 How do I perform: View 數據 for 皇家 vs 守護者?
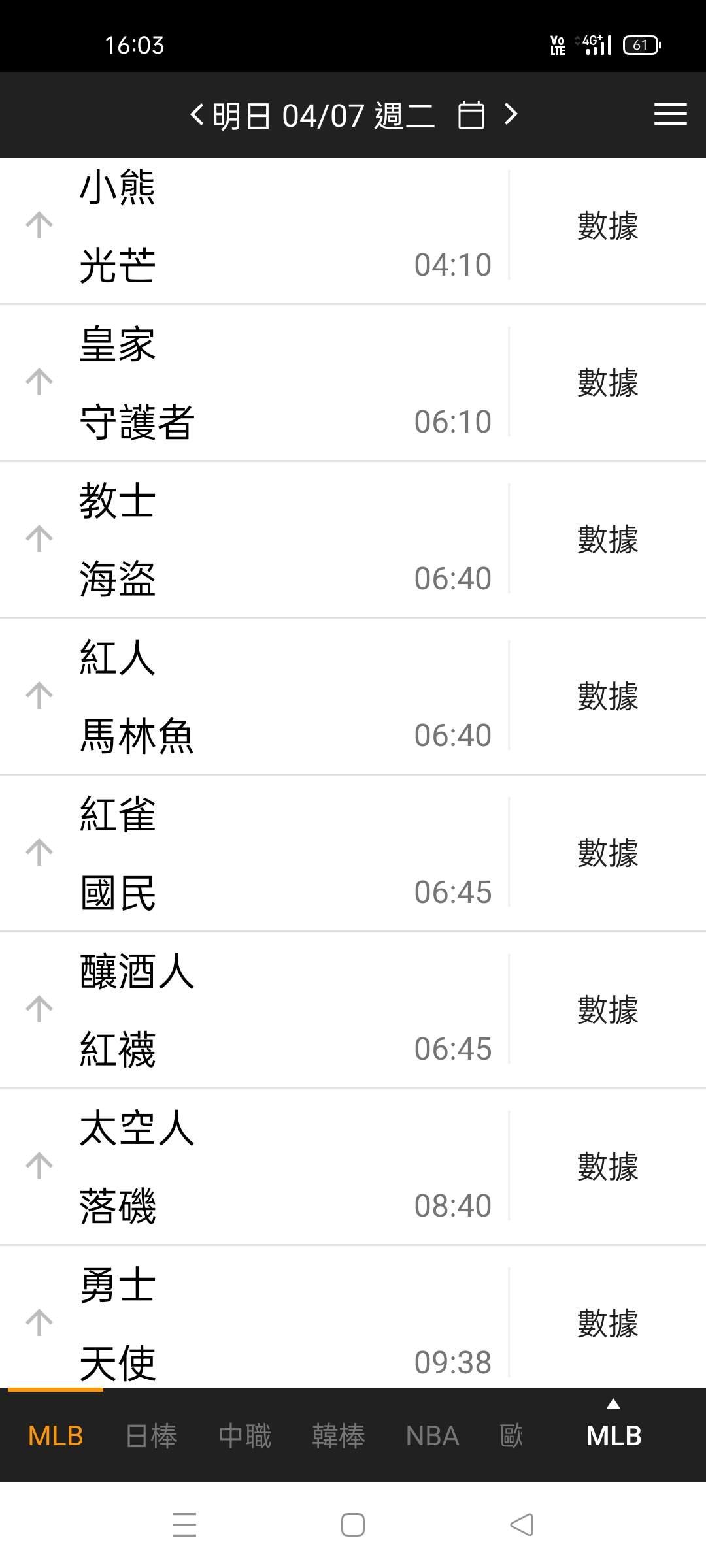click(x=607, y=383)
